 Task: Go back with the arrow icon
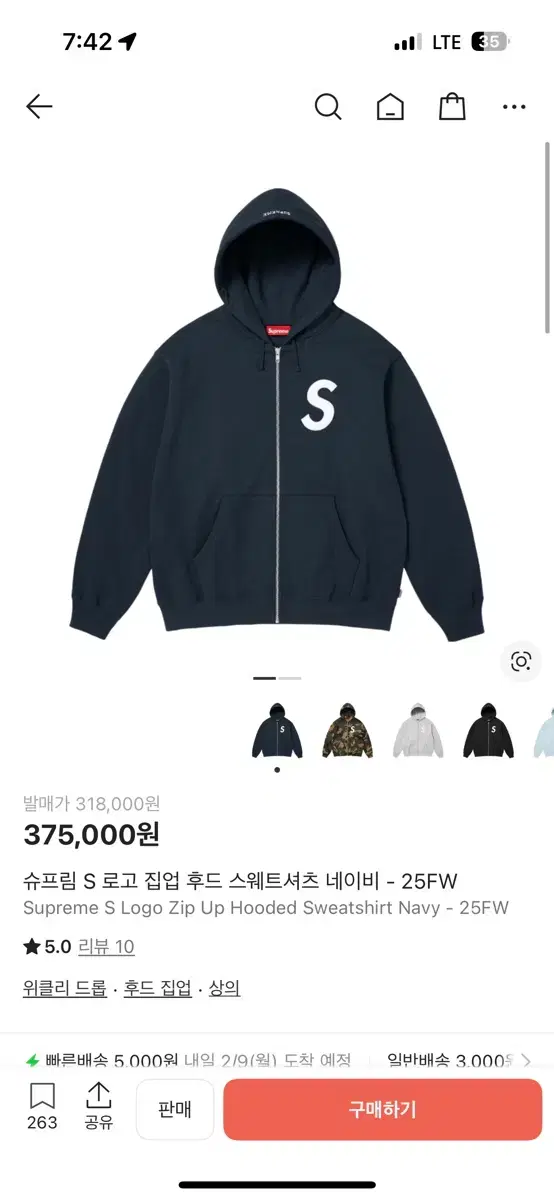point(39,106)
